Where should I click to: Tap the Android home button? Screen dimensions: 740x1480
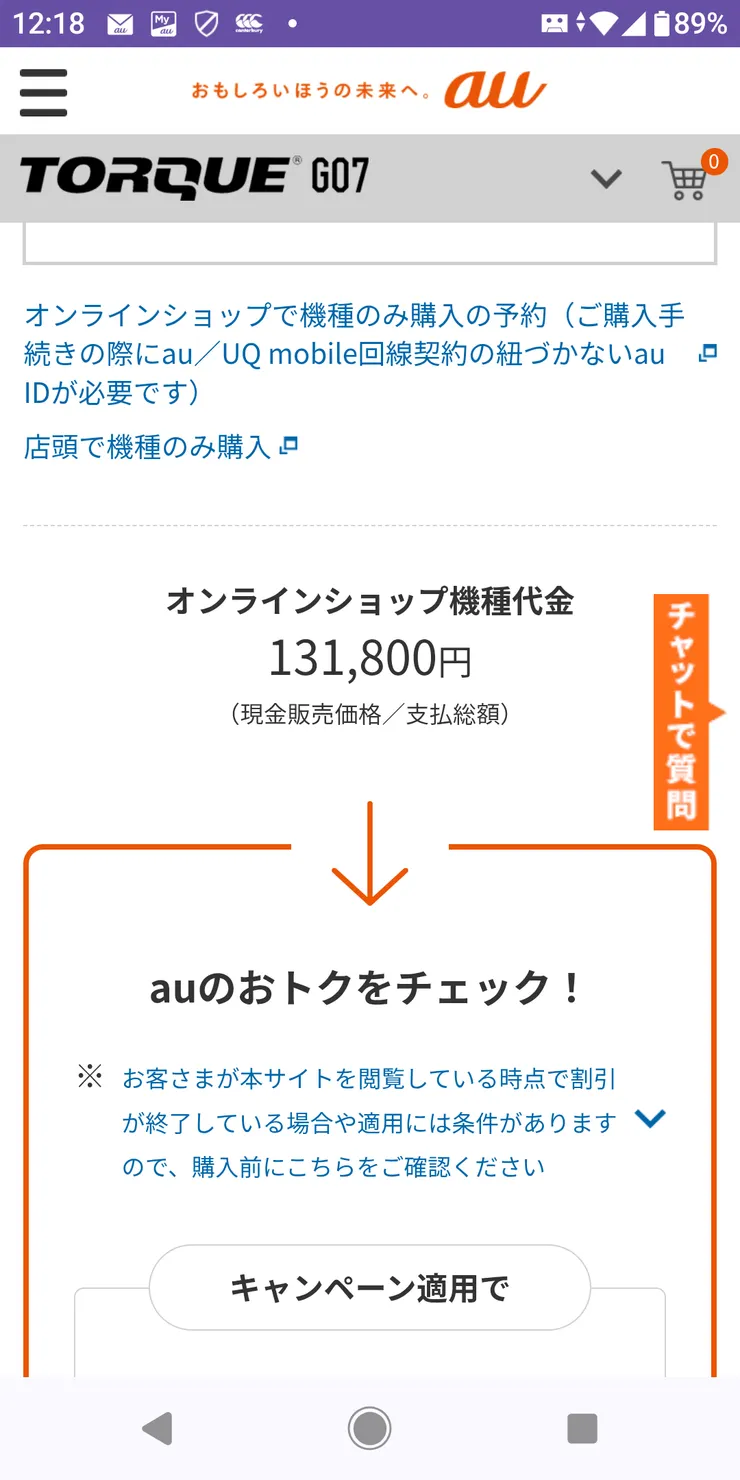tap(370, 1428)
